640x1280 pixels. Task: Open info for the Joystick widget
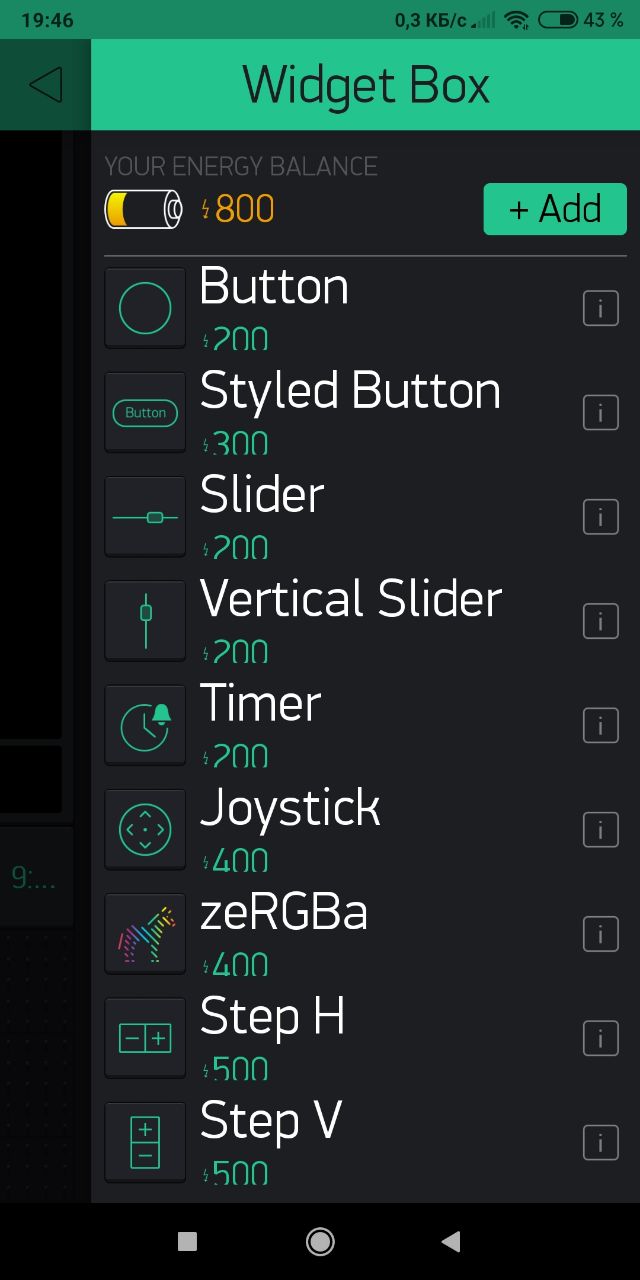(600, 829)
